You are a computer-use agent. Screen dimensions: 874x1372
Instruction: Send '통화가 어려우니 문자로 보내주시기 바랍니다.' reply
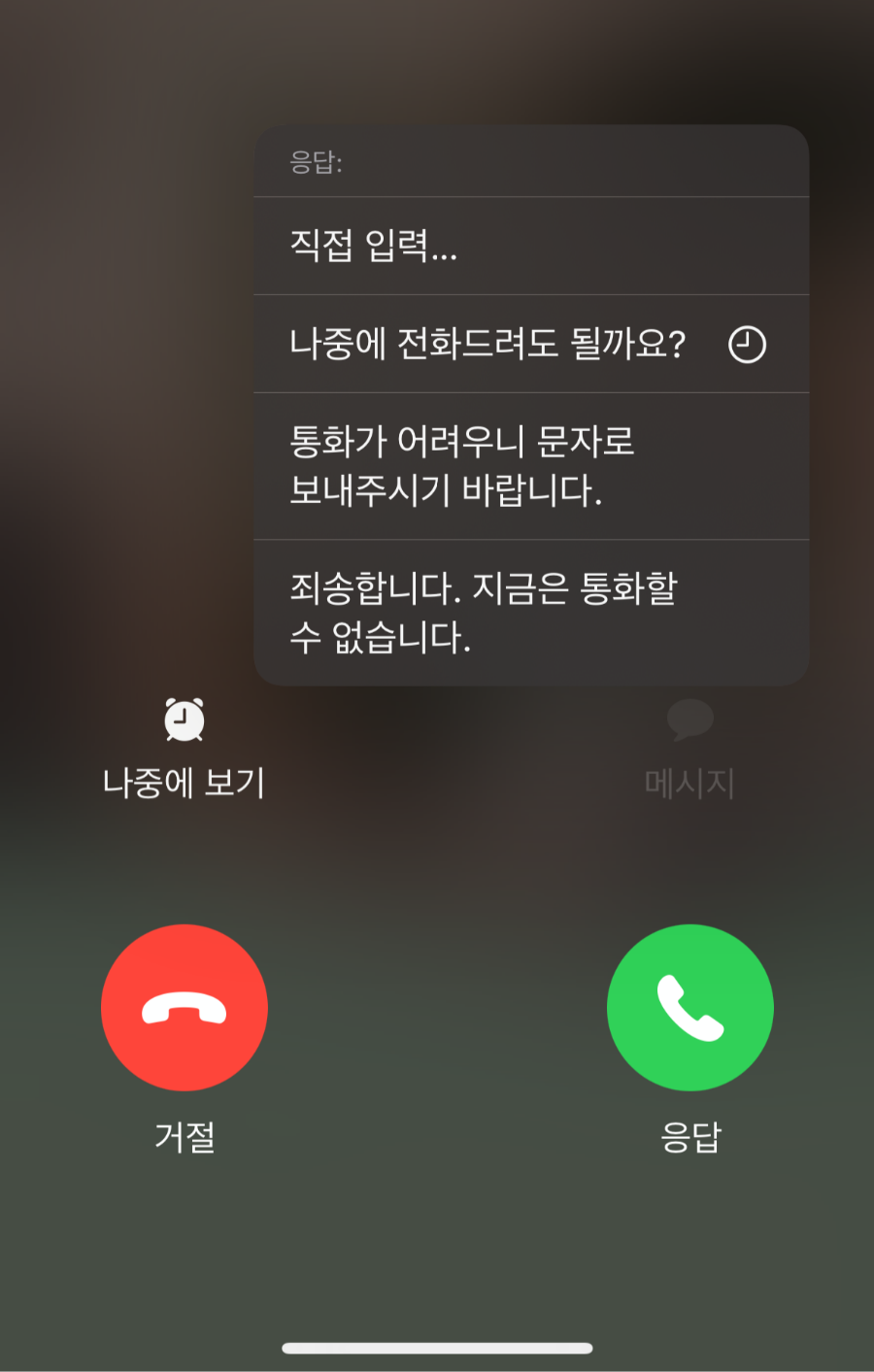point(530,466)
